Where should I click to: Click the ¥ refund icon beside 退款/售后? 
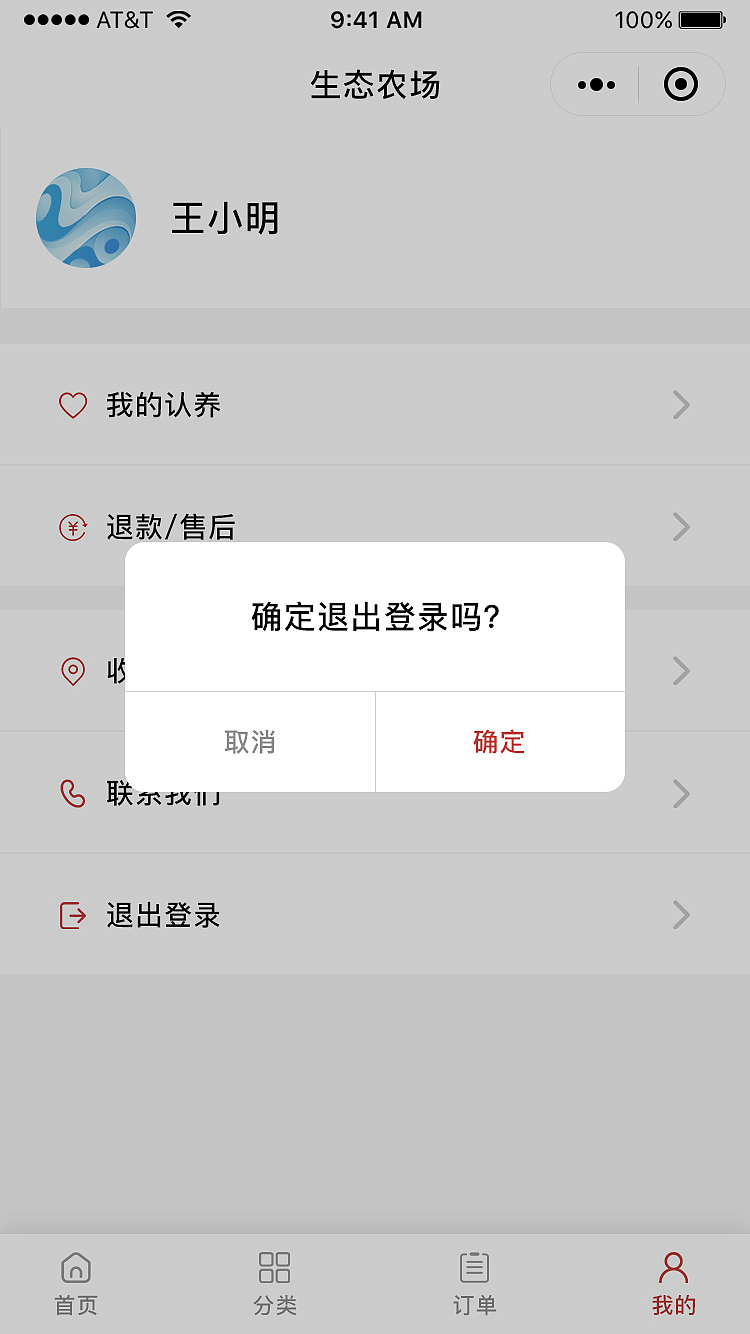tap(72, 527)
